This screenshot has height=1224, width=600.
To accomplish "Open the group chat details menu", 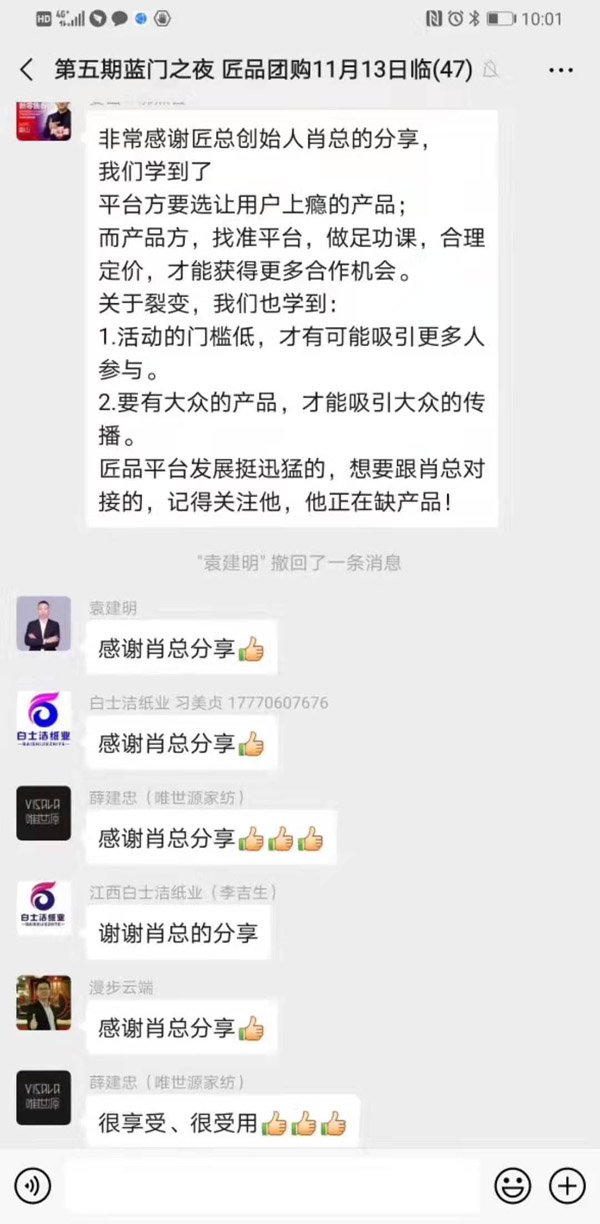I will click(x=561, y=69).
